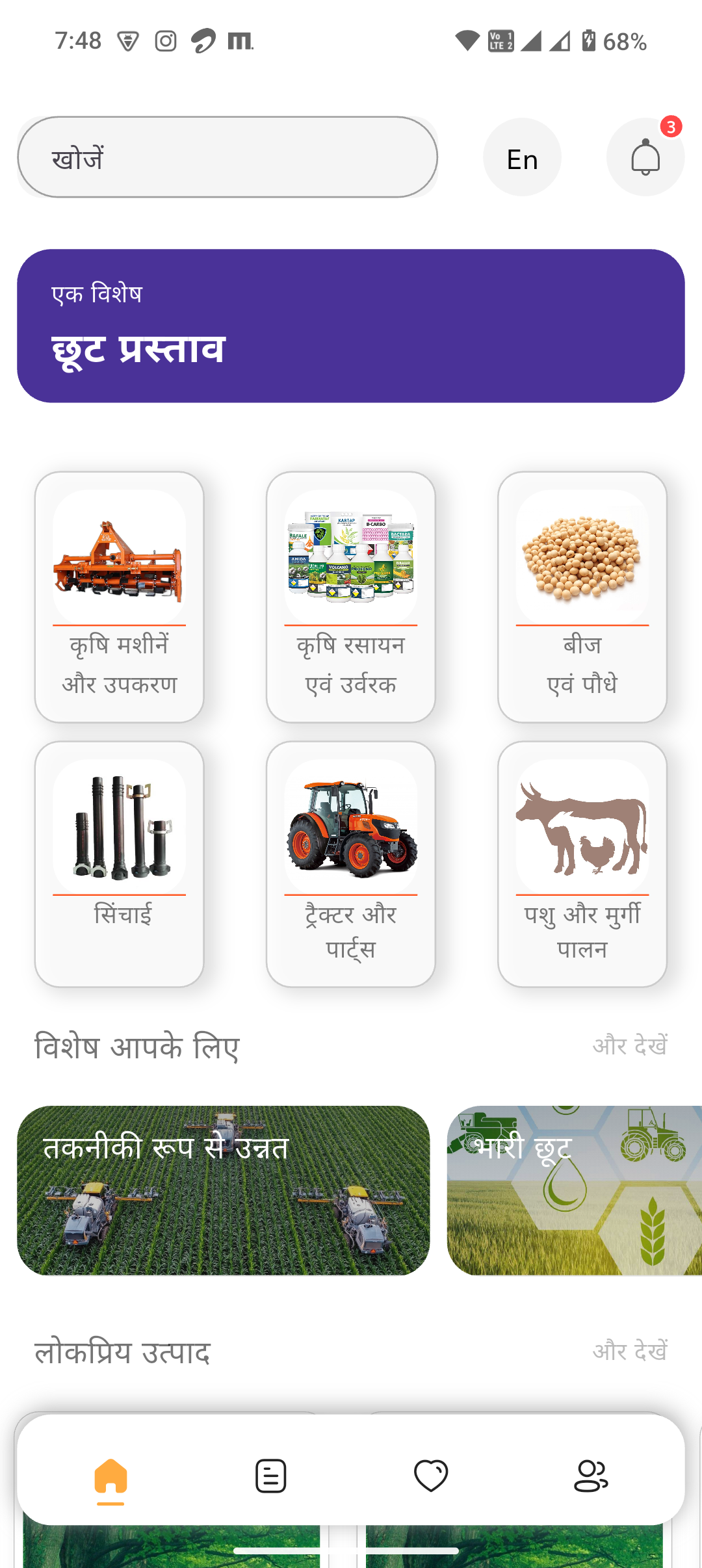Open the heart favorites tab

pos(431,1476)
